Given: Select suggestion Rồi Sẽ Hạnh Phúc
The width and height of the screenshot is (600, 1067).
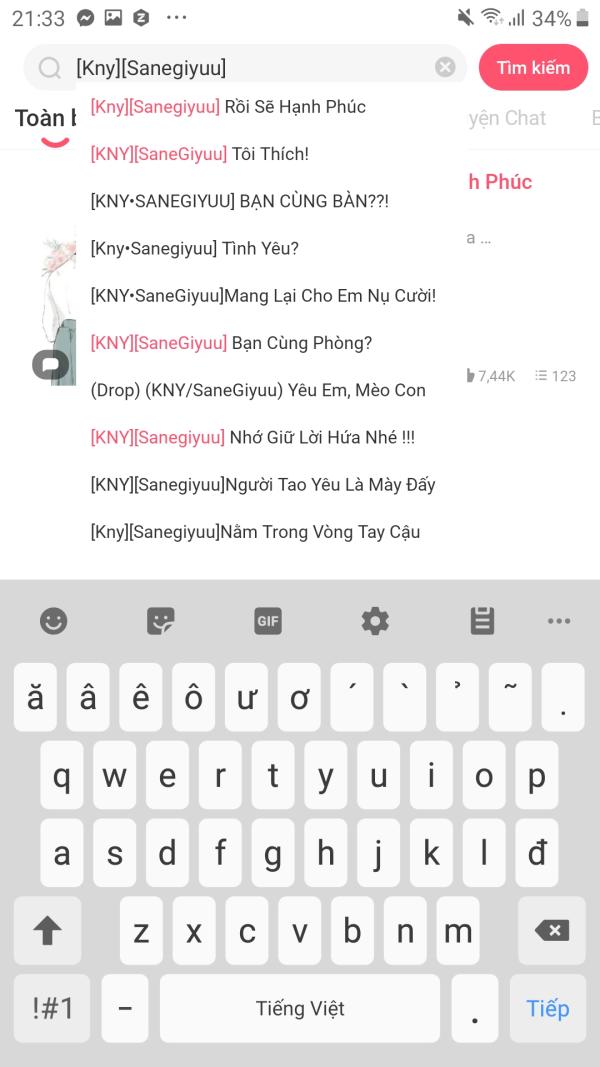Looking at the screenshot, I should tap(228, 107).
